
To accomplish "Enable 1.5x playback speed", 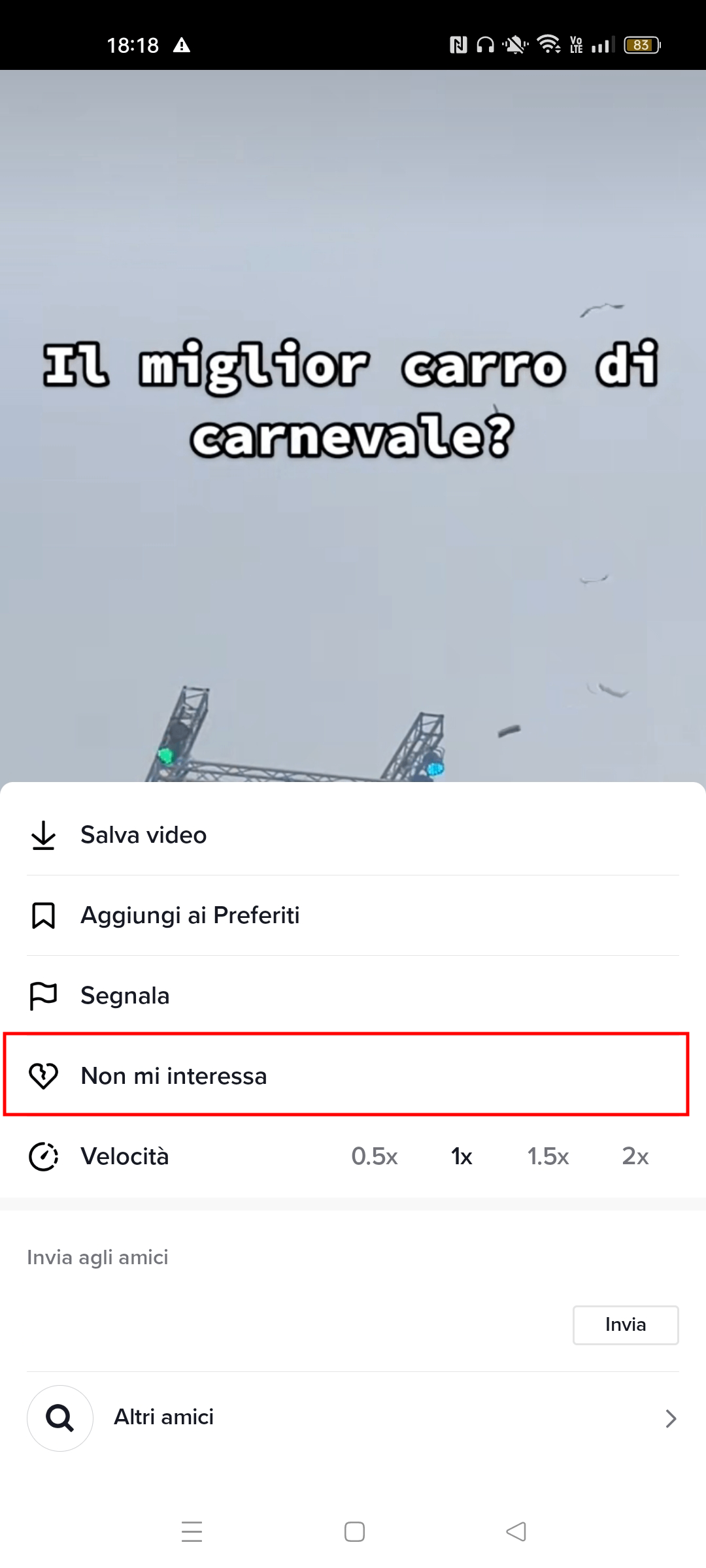I will click(x=548, y=1156).
